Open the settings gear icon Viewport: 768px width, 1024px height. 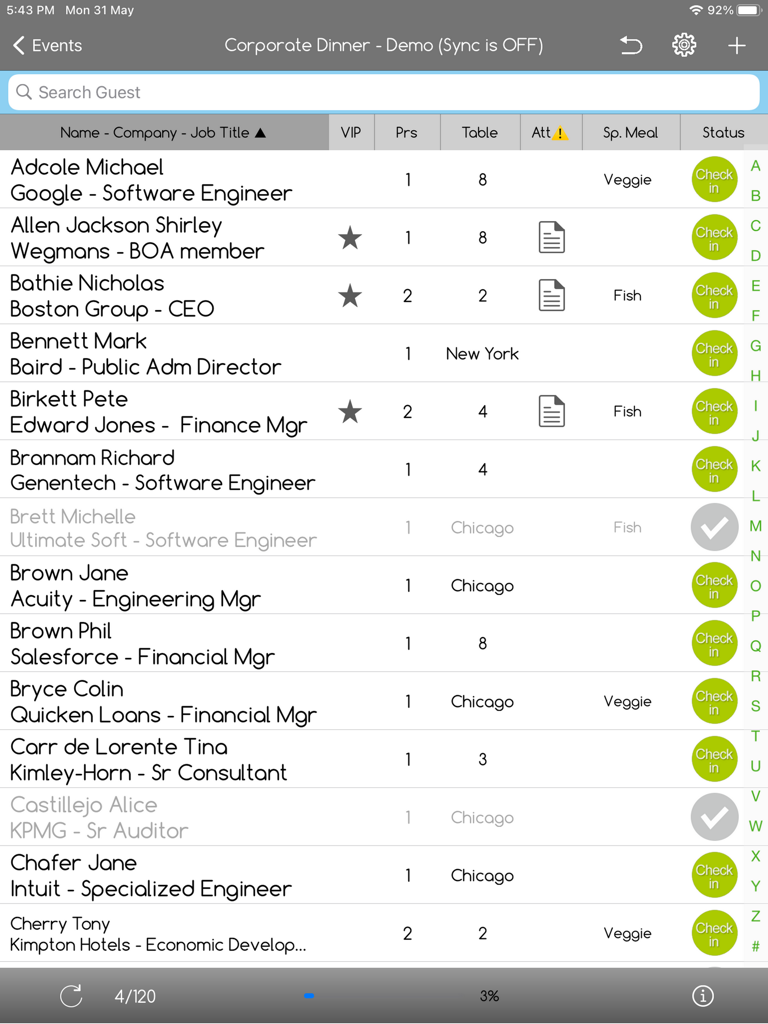coord(684,45)
